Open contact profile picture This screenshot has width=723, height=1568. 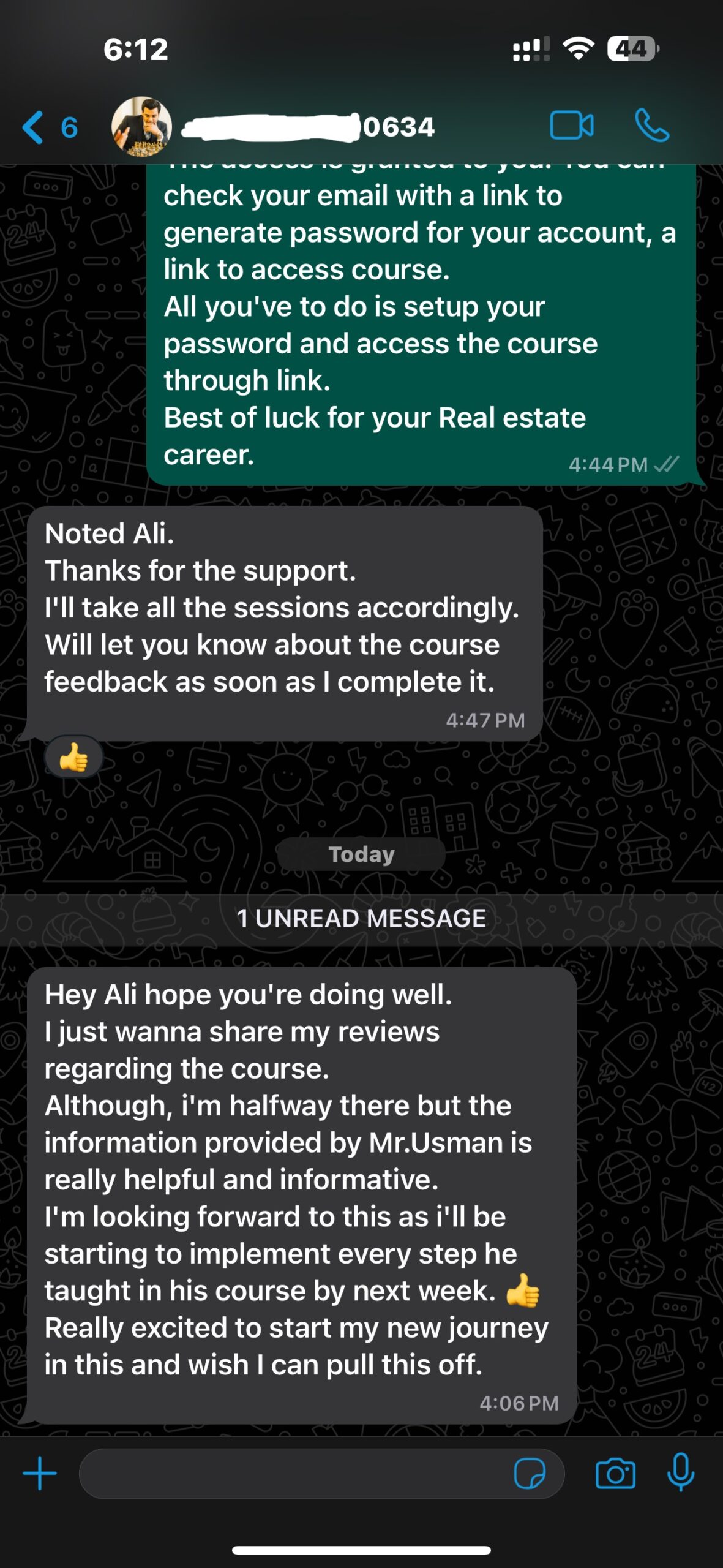point(141,127)
